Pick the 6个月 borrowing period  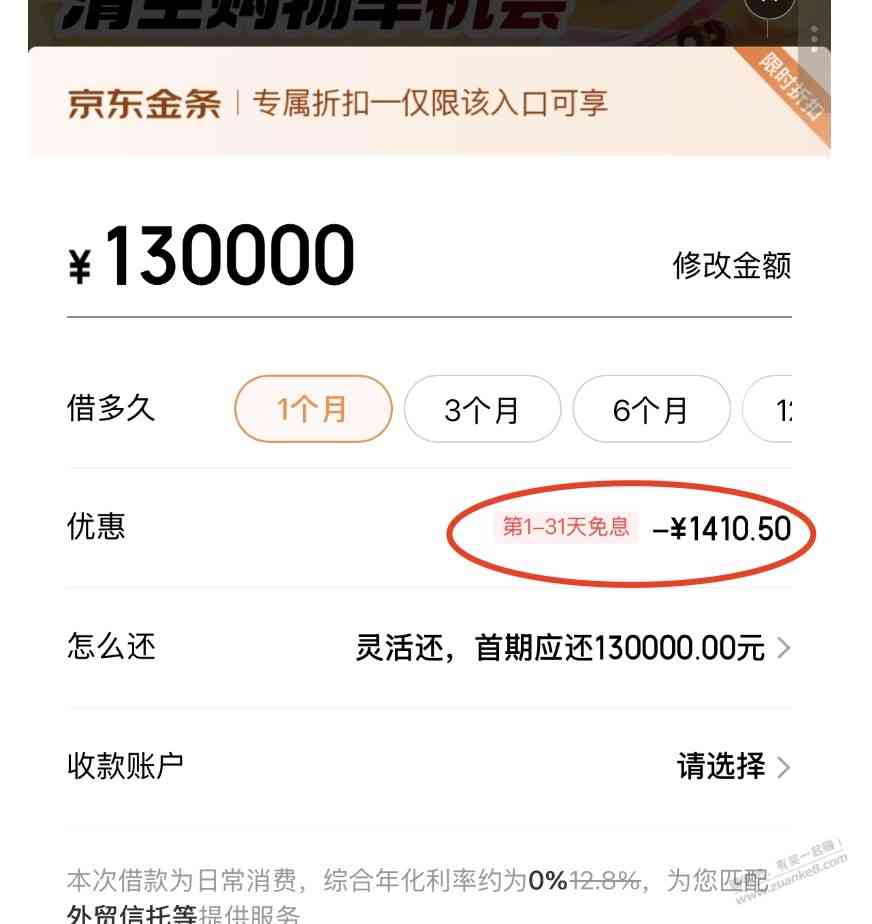651,409
